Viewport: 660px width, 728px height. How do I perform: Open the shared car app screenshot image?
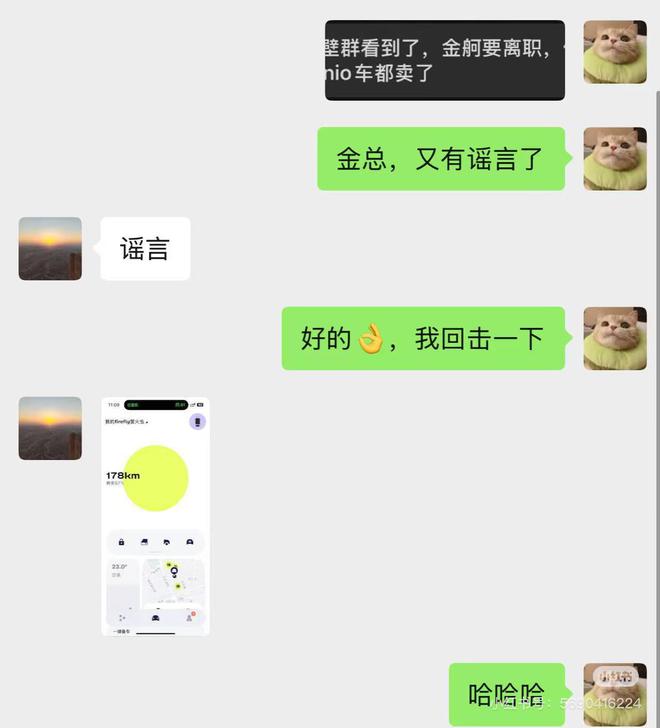(155, 516)
